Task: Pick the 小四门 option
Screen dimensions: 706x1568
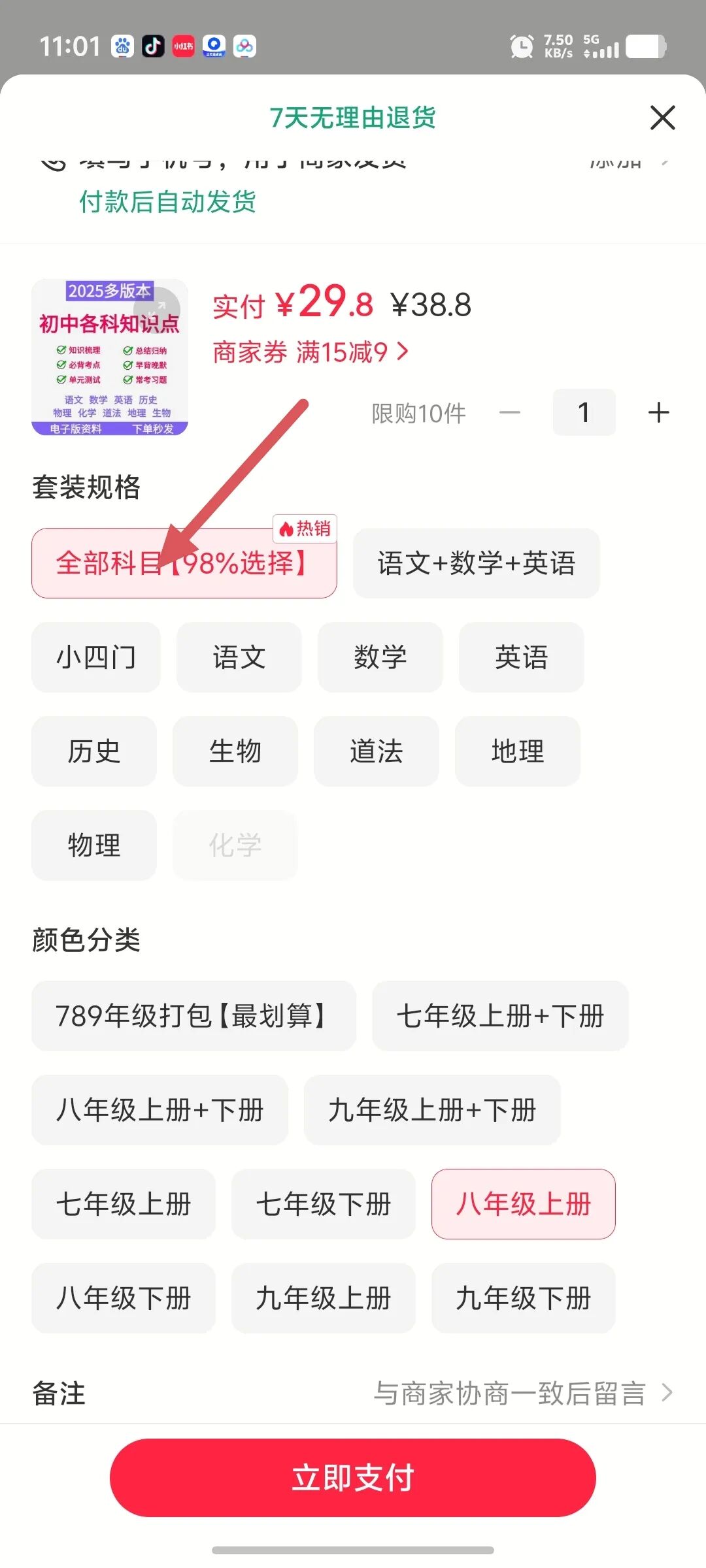Action: point(96,657)
